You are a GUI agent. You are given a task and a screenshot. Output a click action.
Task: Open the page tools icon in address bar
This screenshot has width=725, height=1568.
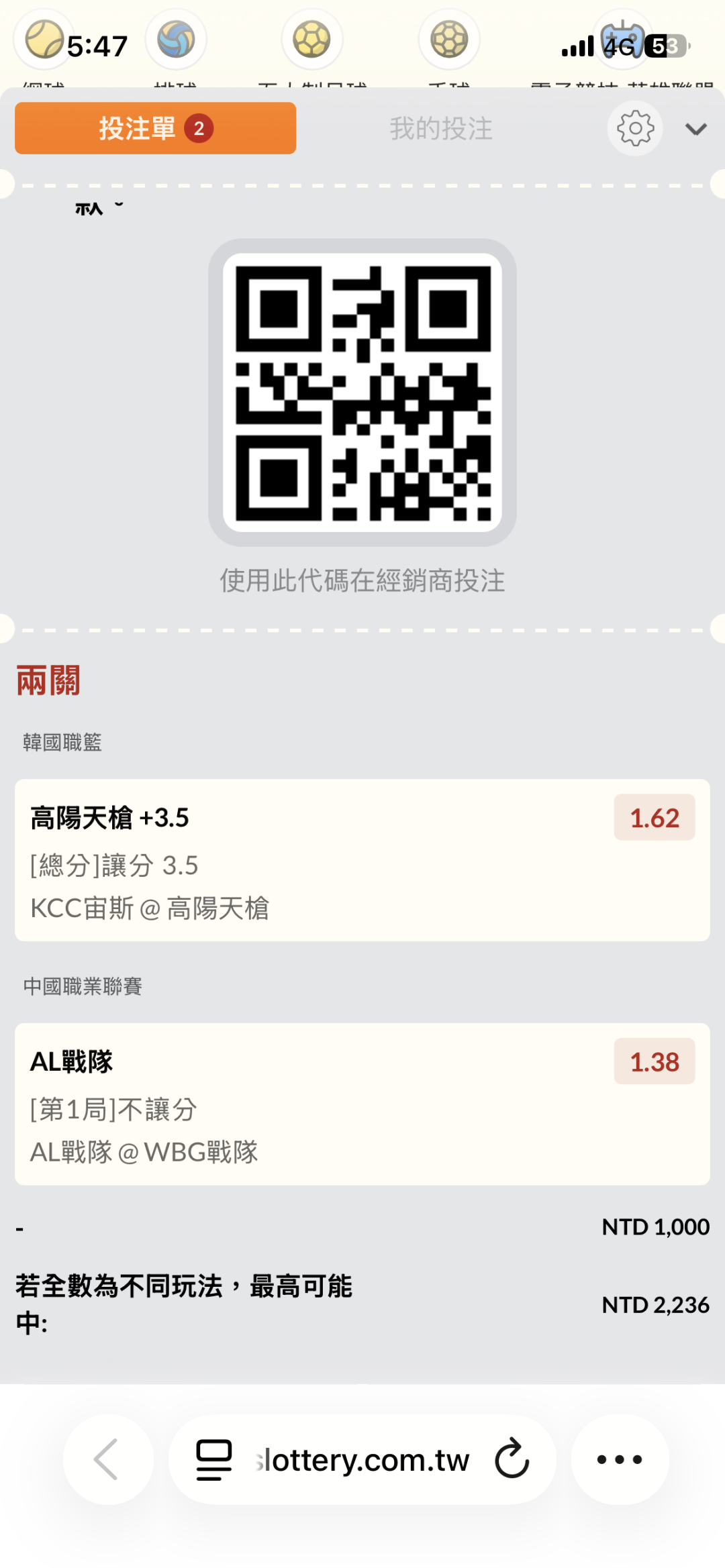[x=213, y=1459]
